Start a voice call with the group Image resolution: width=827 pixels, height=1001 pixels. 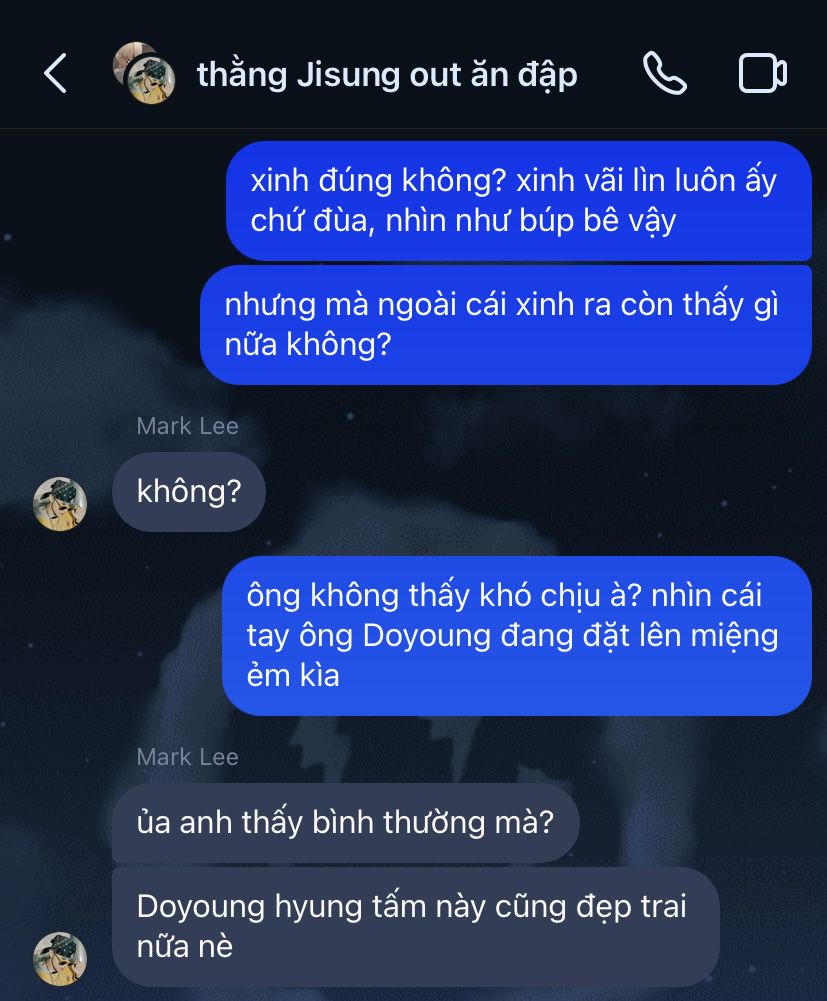pyautogui.click(x=665, y=73)
